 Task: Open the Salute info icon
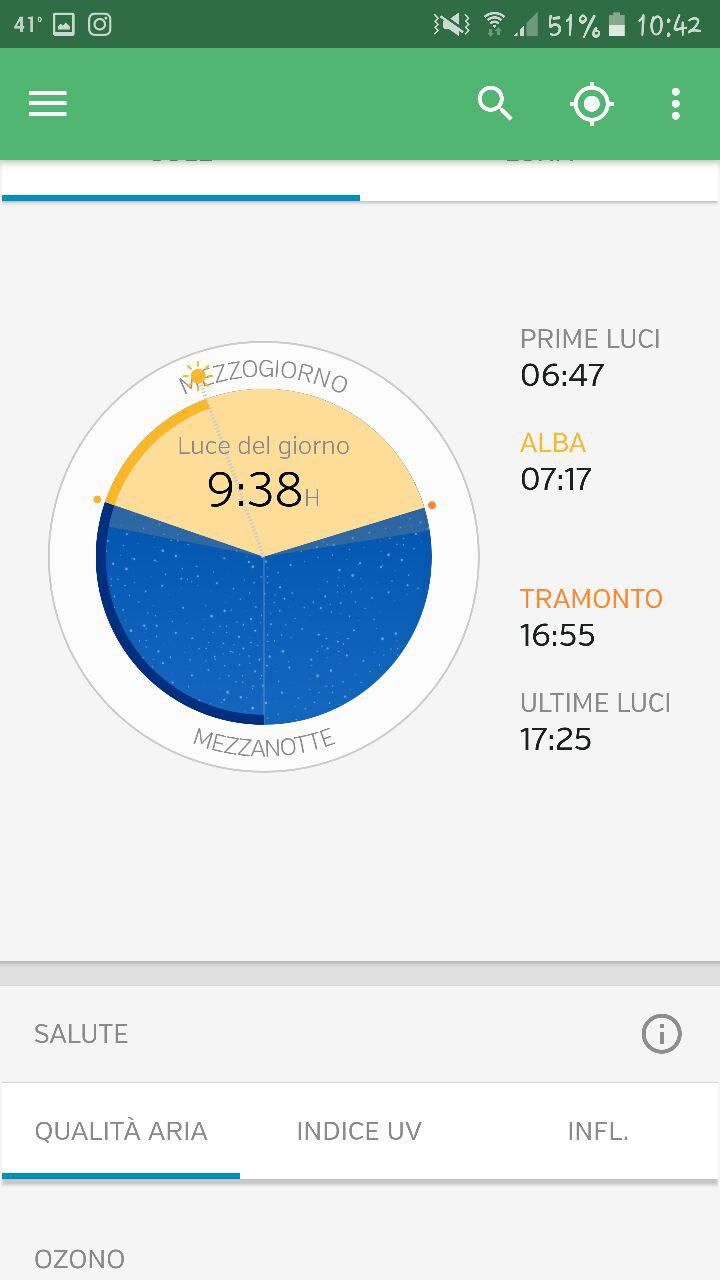point(661,1034)
